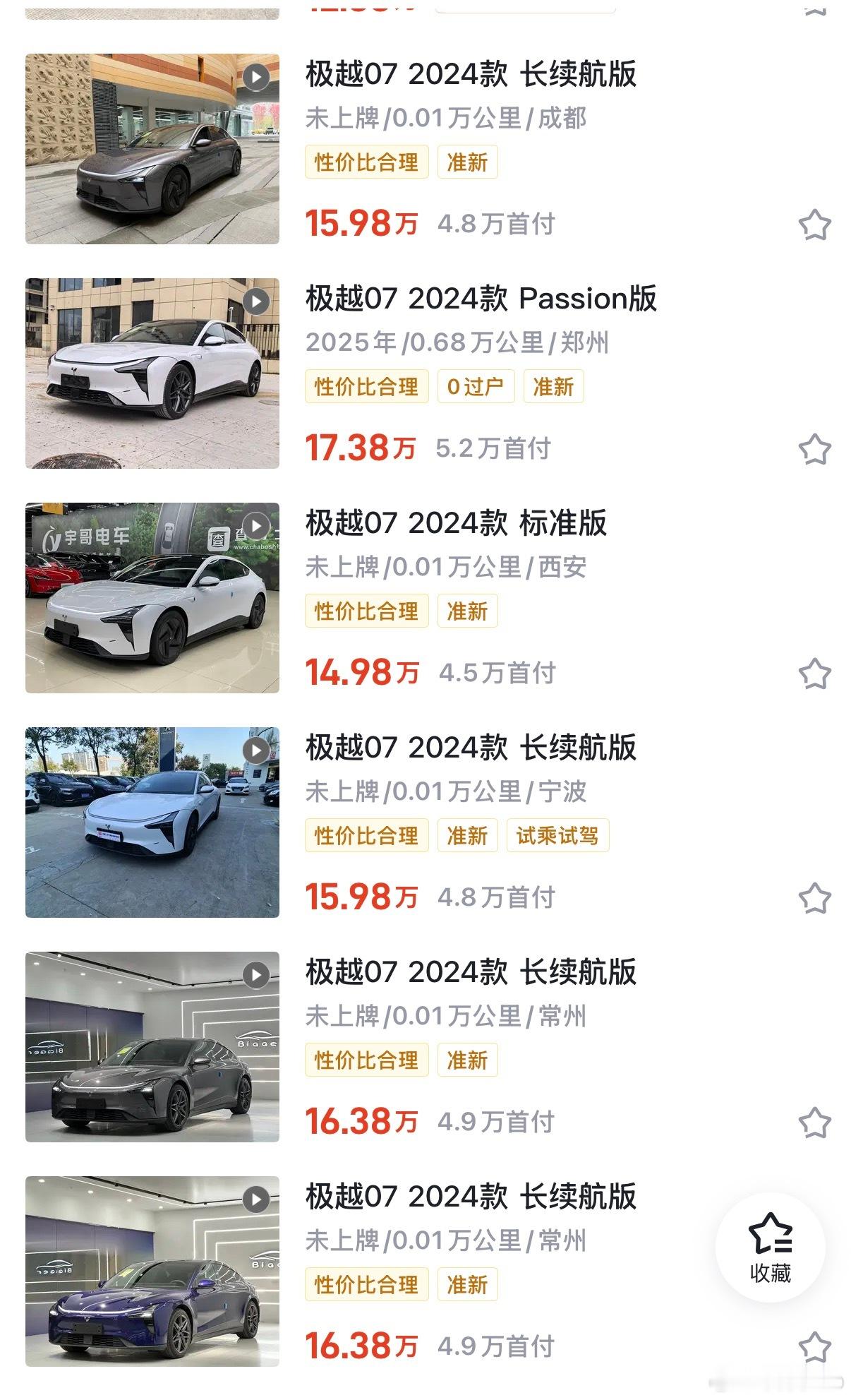Star the 郑州 Passion版 car
Image resolution: width=851 pixels, height=1400 pixels.
pyautogui.click(x=814, y=450)
